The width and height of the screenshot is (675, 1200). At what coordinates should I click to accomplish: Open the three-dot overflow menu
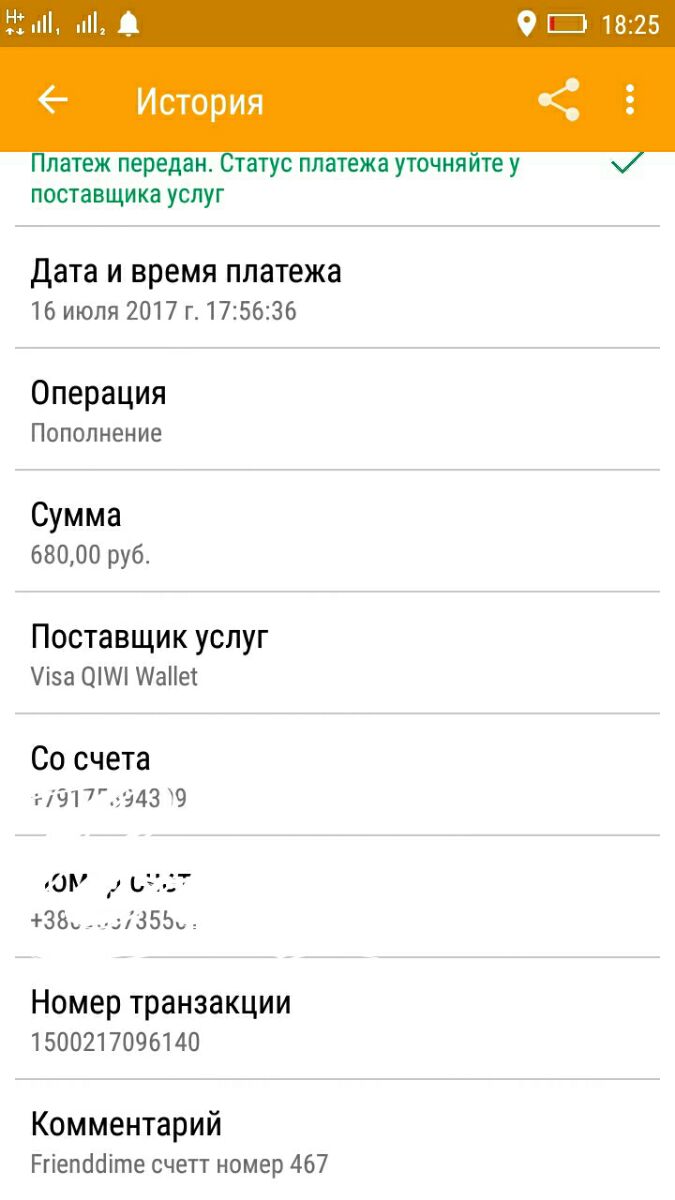(x=630, y=100)
